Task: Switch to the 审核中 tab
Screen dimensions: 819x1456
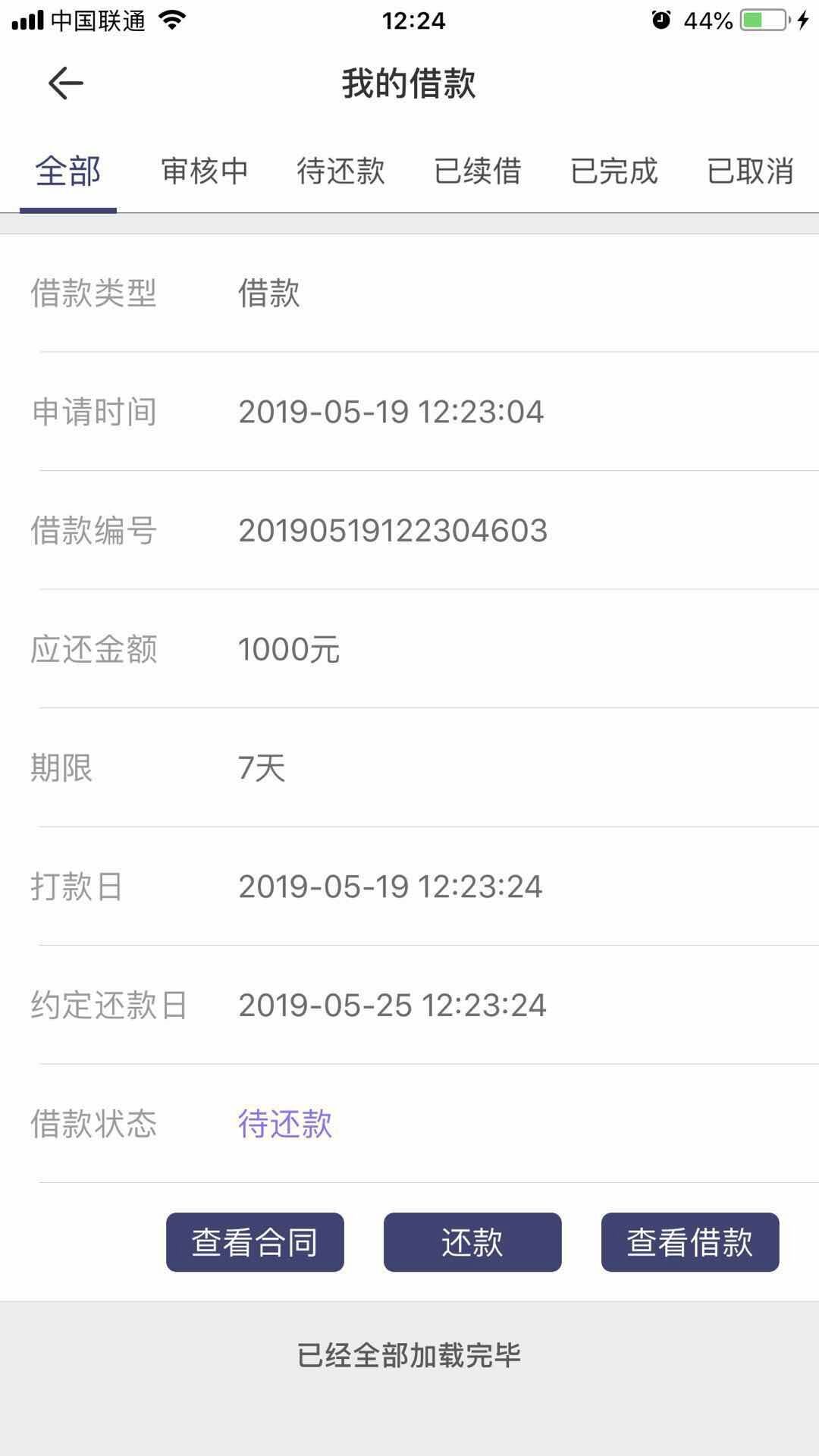Action: coord(205,171)
